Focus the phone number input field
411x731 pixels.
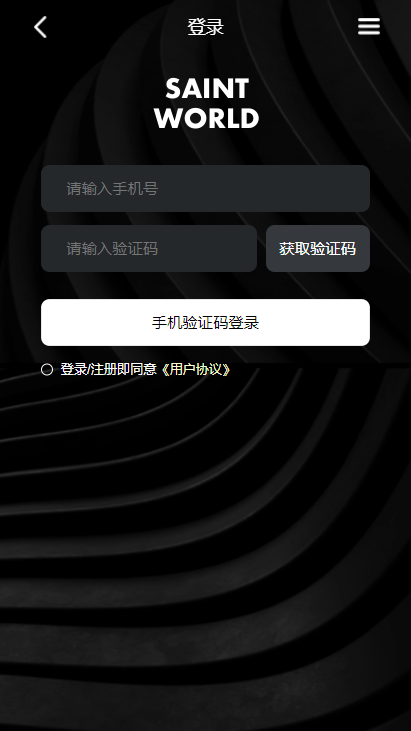pos(206,188)
